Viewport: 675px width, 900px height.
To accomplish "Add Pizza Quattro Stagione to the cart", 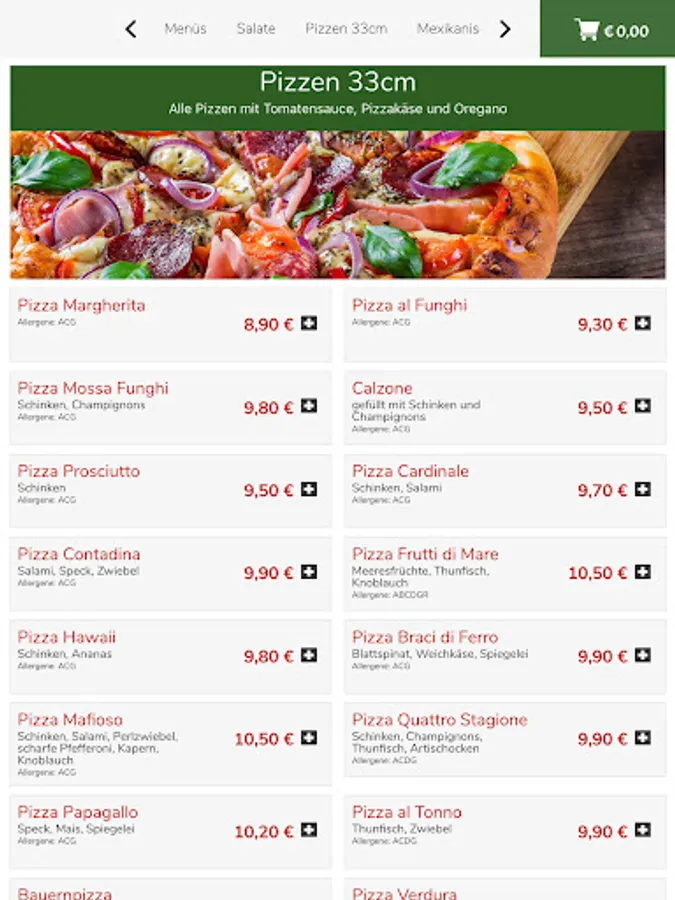I will [643, 738].
